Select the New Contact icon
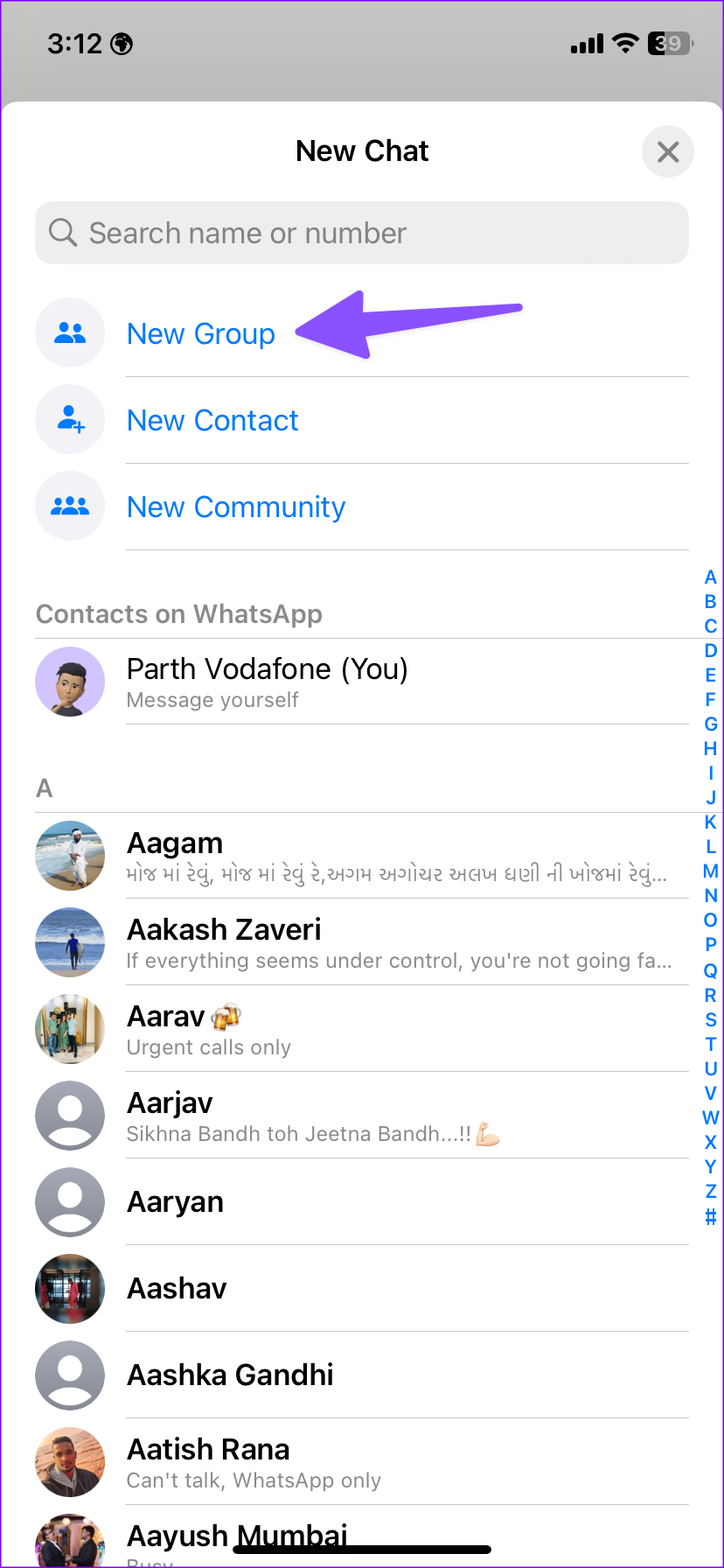This screenshot has height=1568, width=724. (70, 419)
